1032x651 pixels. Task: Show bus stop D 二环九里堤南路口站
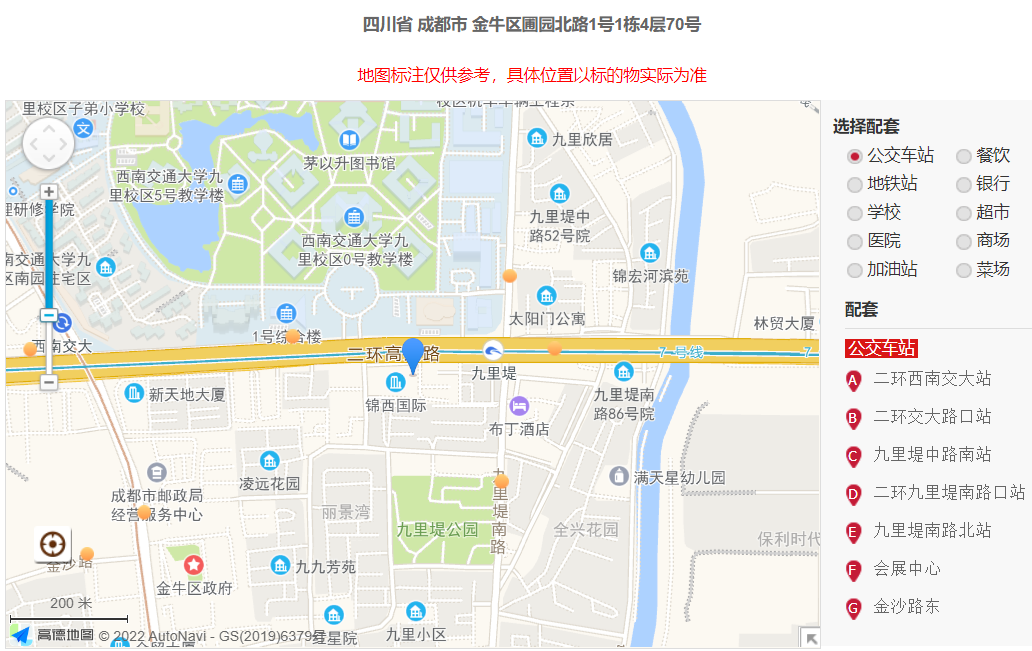click(x=948, y=493)
